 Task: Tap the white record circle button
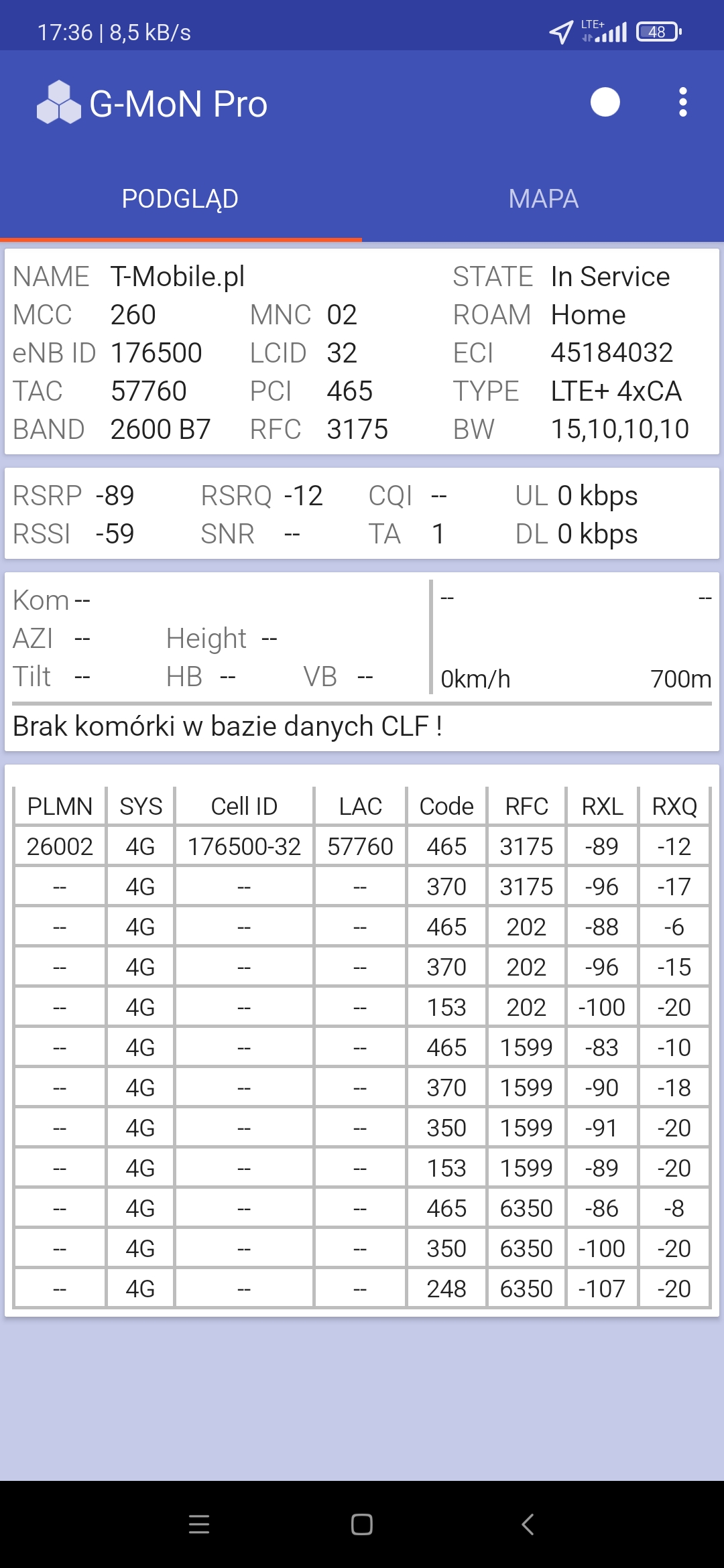click(x=605, y=103)
